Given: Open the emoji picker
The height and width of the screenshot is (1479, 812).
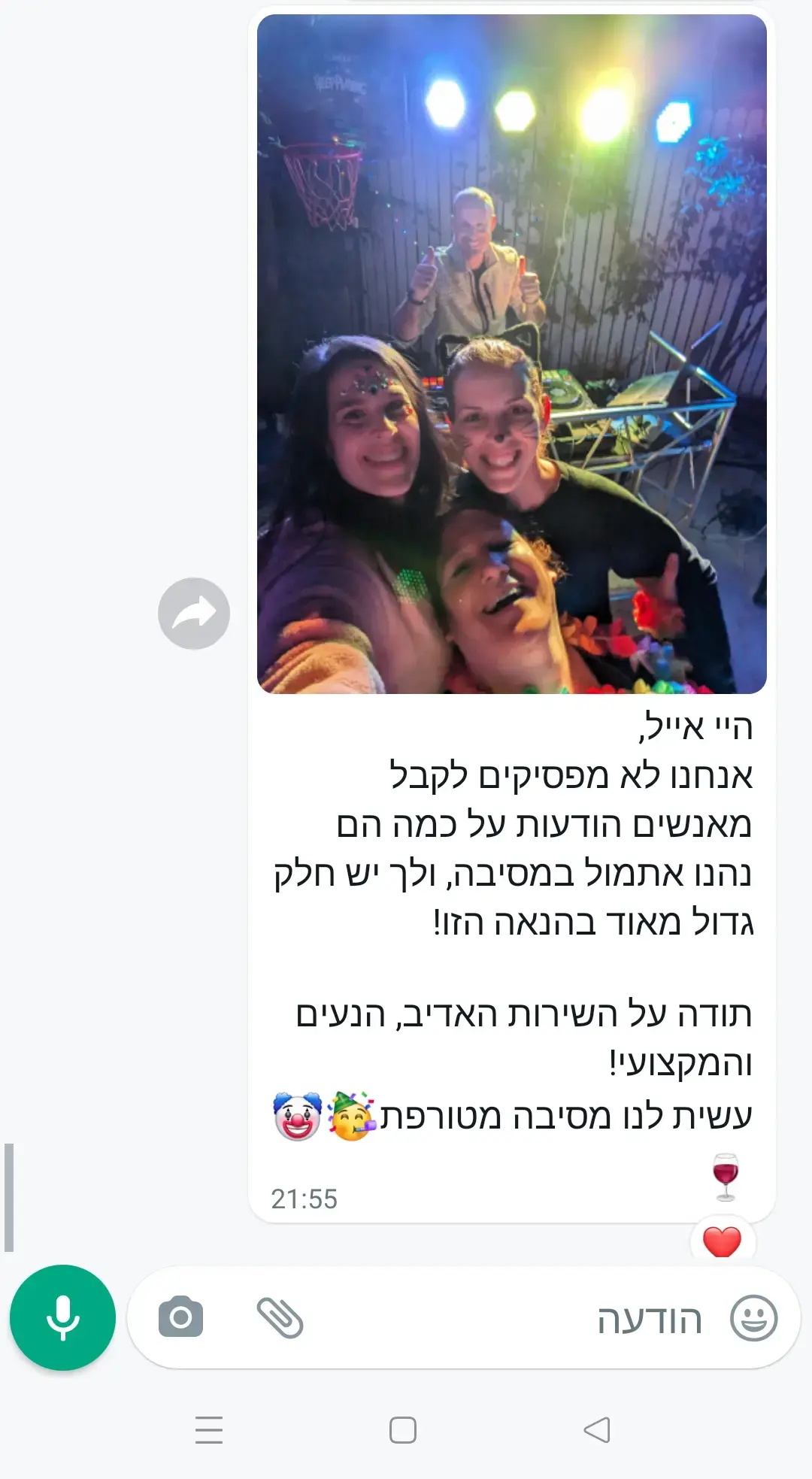Looking at the screenshot, I should pyautogui.click(x=754, y=1317).
